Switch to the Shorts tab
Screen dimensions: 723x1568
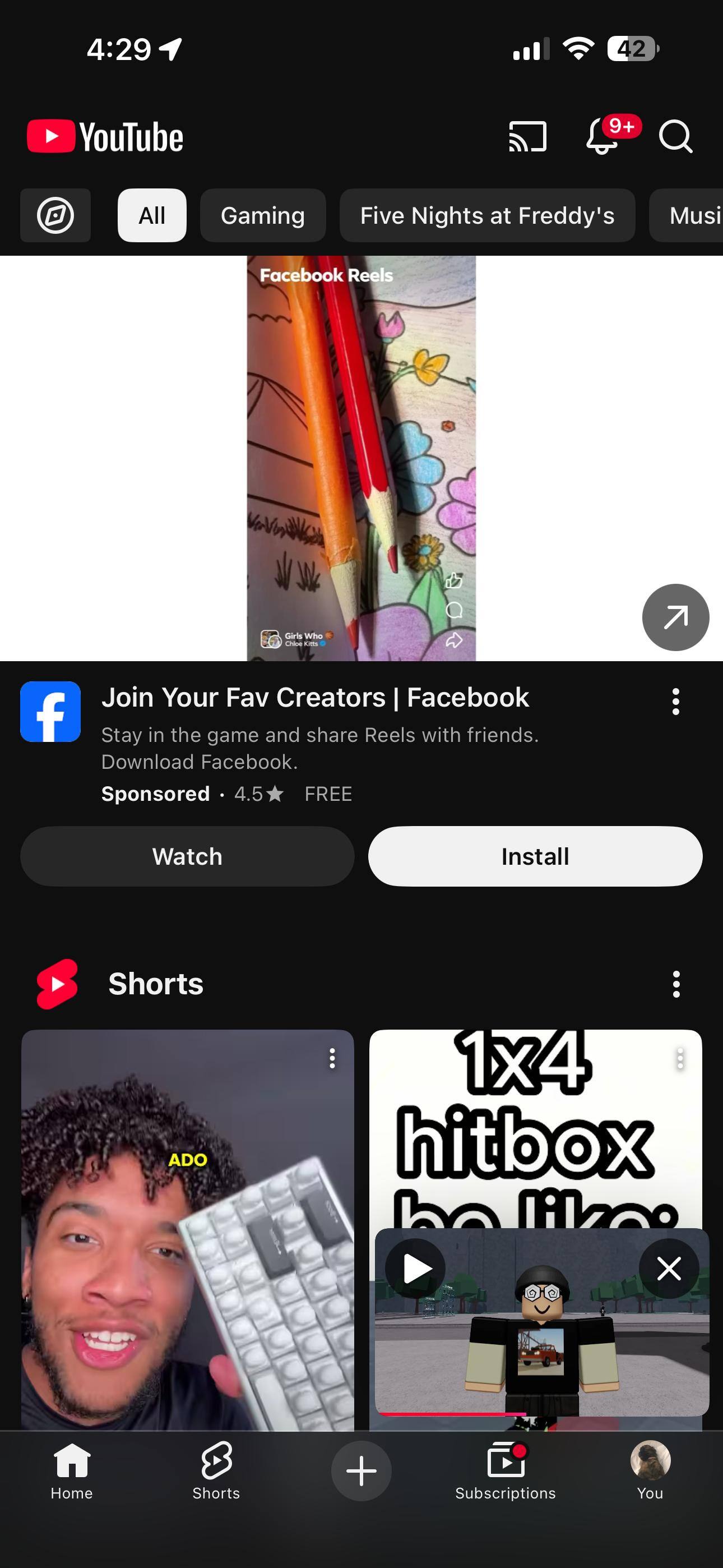tap(216, 1470)
